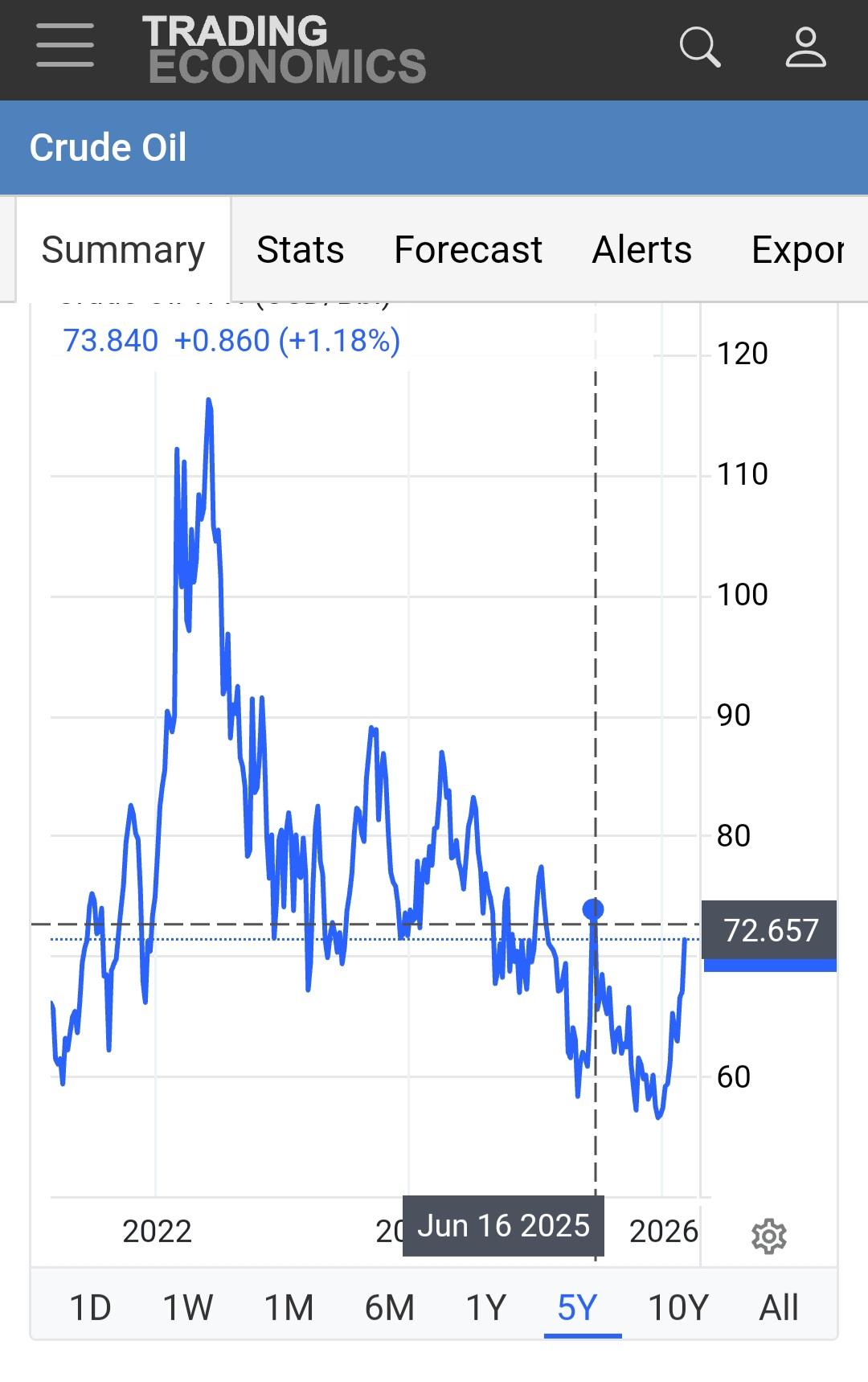Switch chart to 6M range

pos(389,1308)
